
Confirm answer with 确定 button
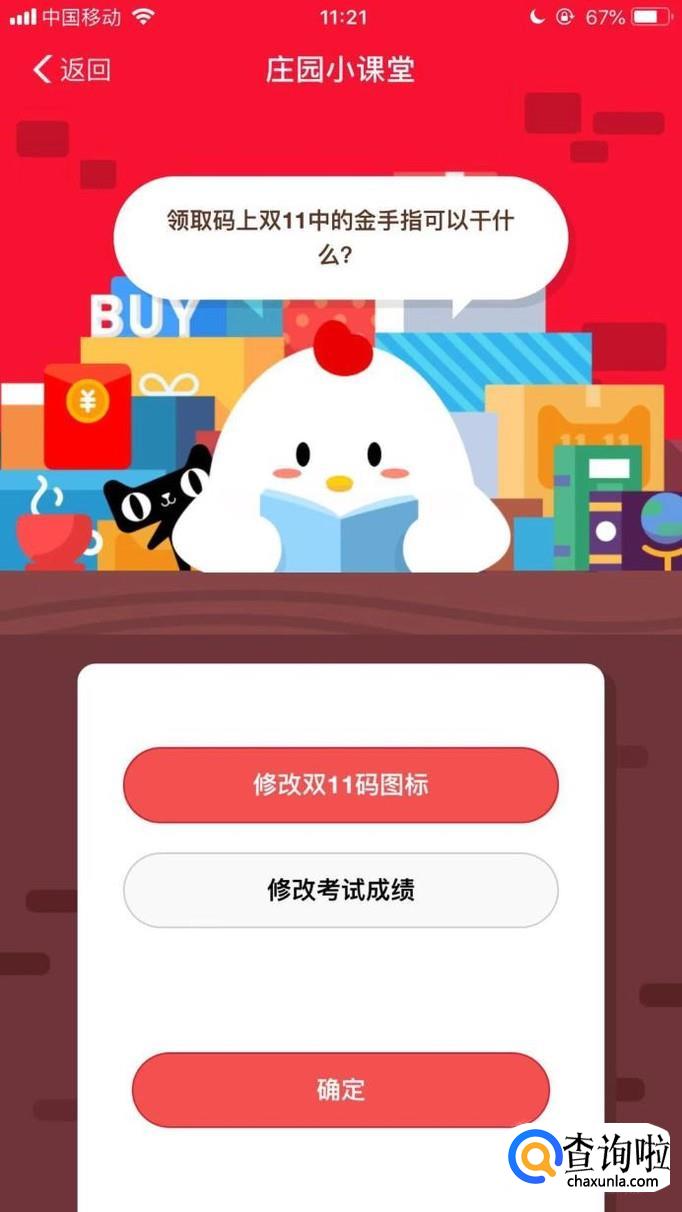coord(340,1089)
